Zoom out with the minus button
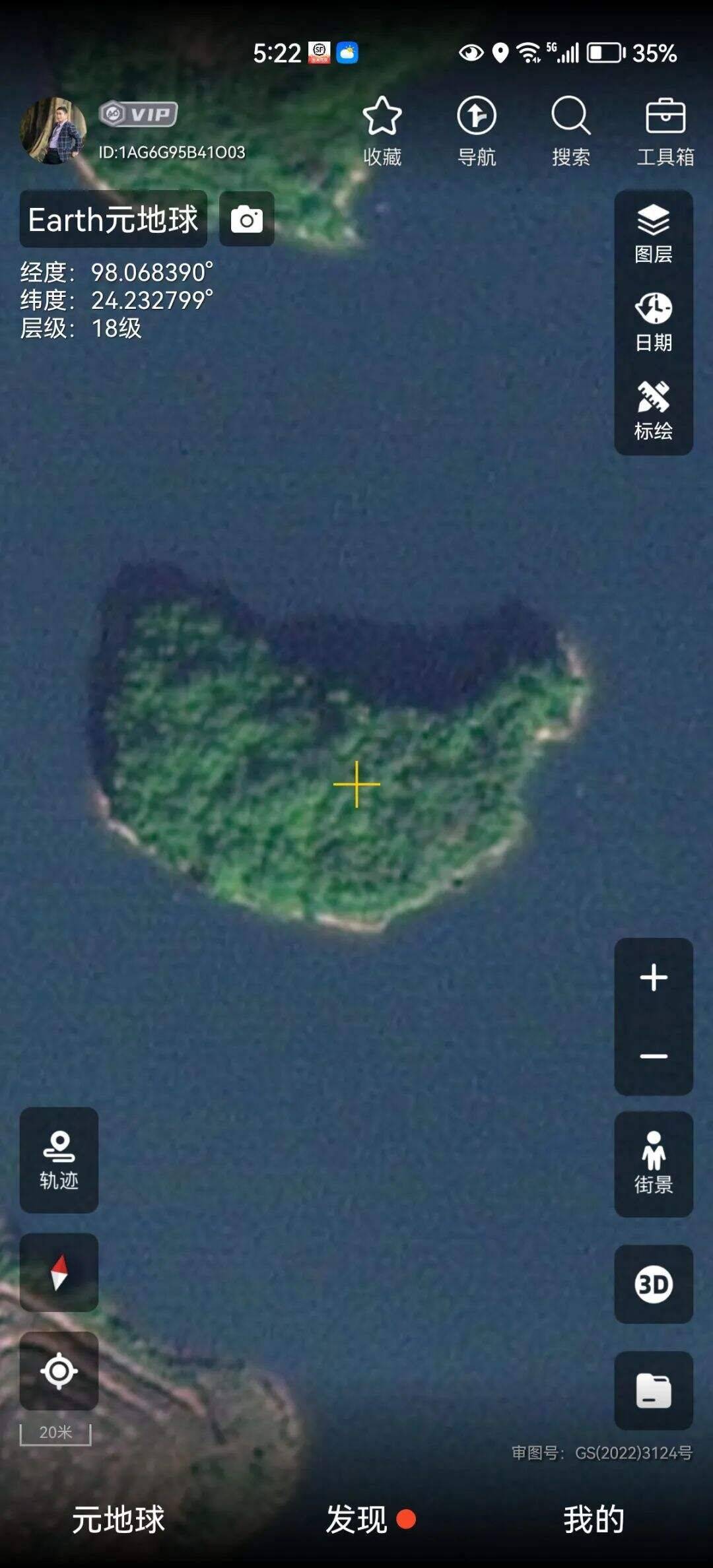This screenshot has width=713, height=1568. tap(653, 1056)
